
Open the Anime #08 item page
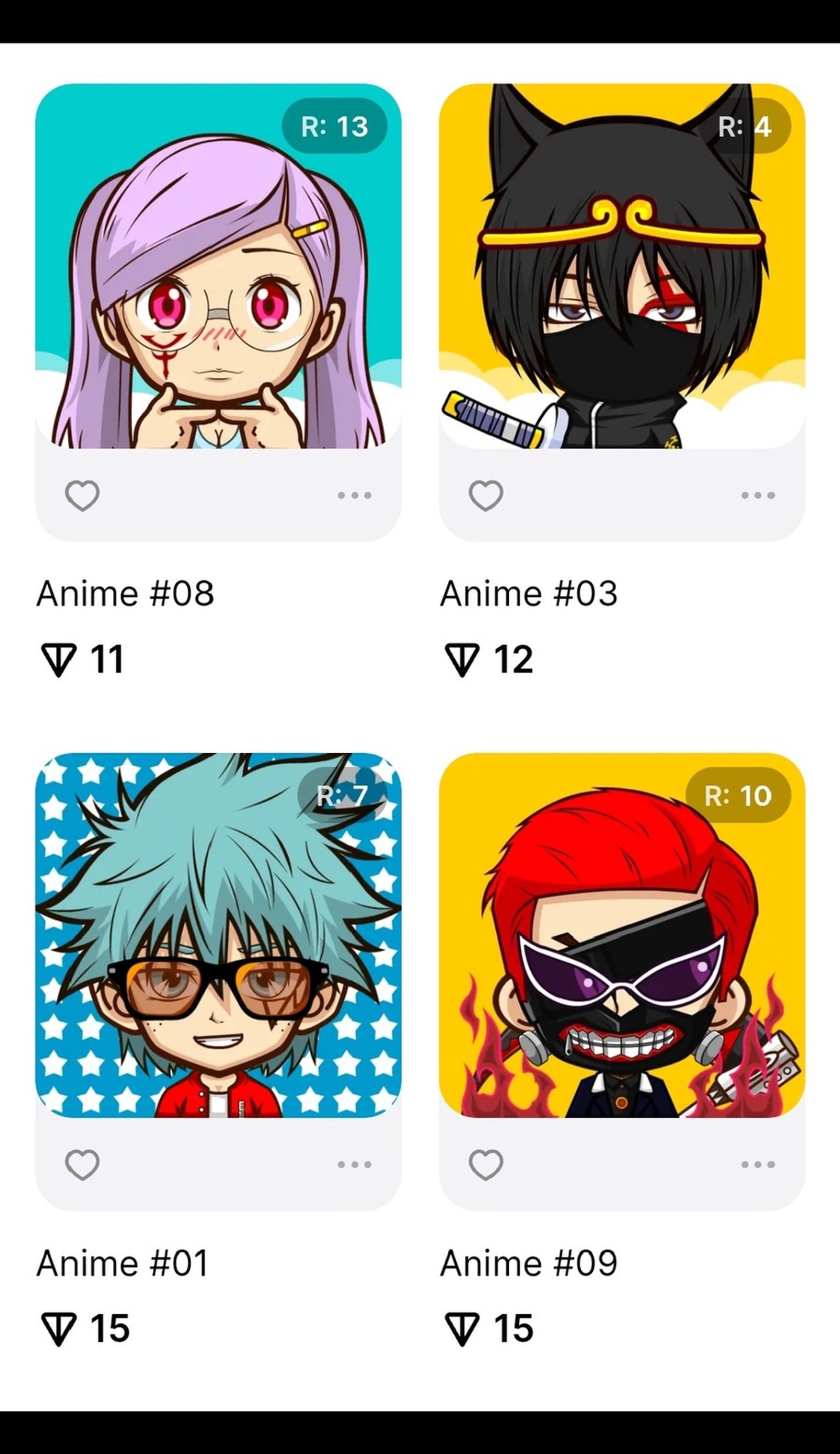pyautogui.click(x=125, y=593)
